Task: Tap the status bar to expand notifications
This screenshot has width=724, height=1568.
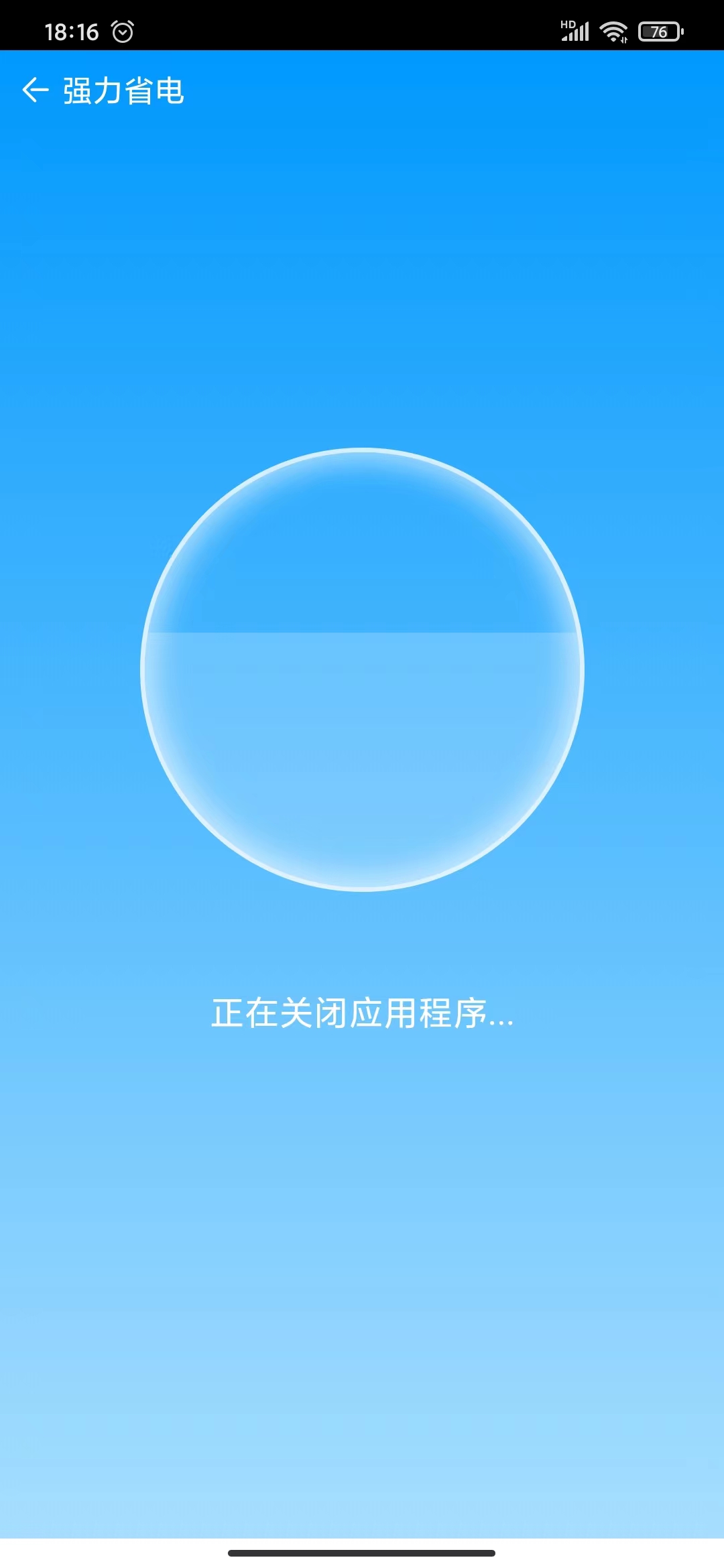Action: coord(362,29)
